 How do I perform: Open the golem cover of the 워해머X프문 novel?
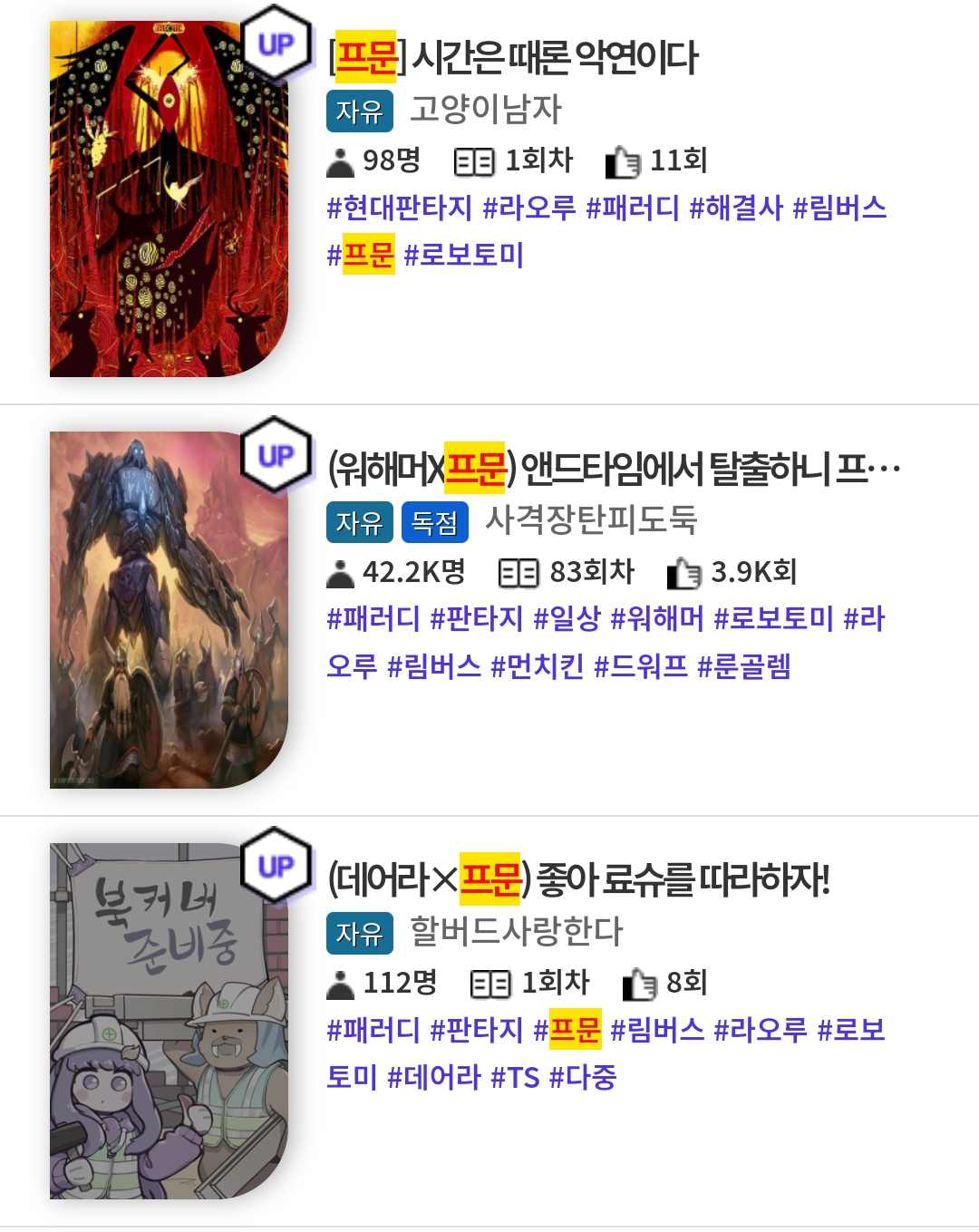pos(169,609)
